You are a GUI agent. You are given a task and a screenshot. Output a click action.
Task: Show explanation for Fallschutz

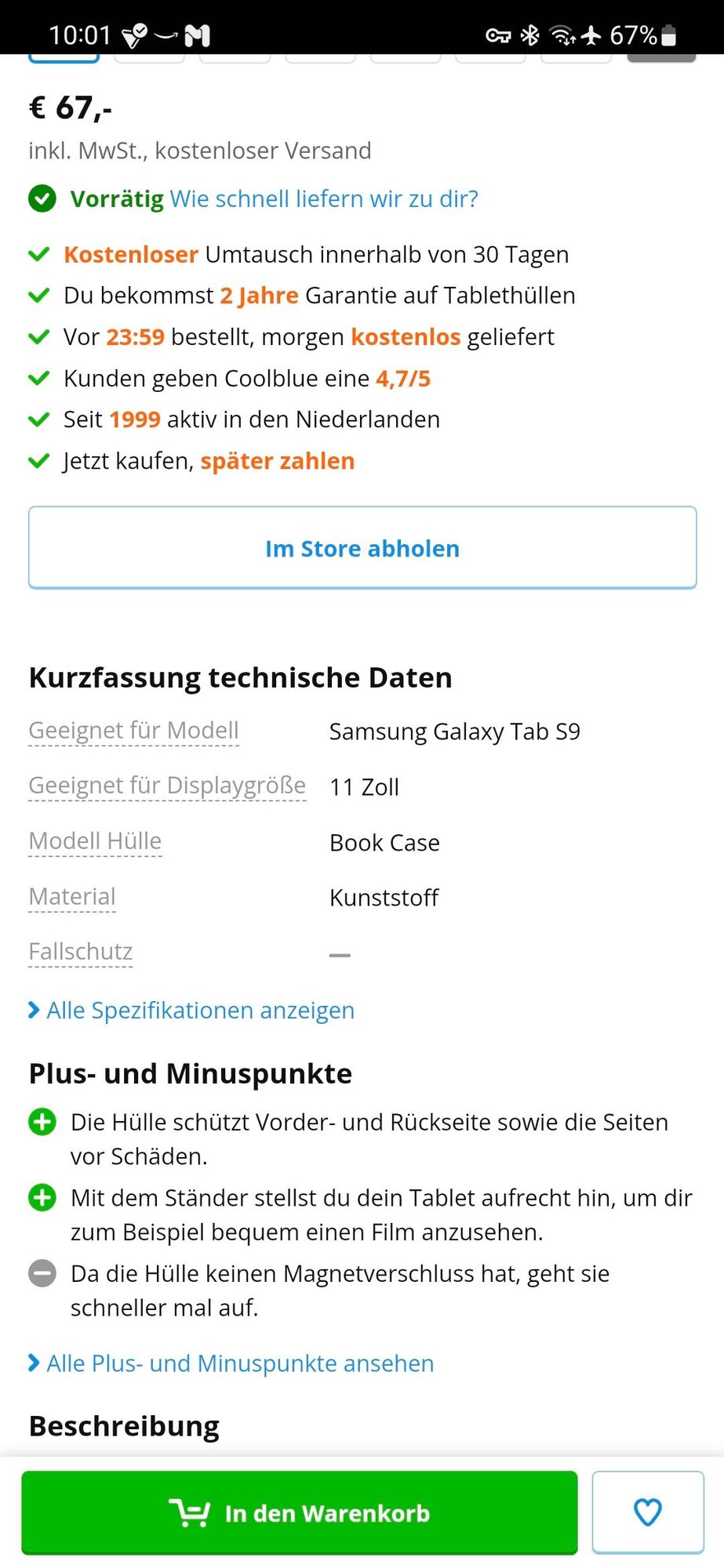[x=81, y=952]
